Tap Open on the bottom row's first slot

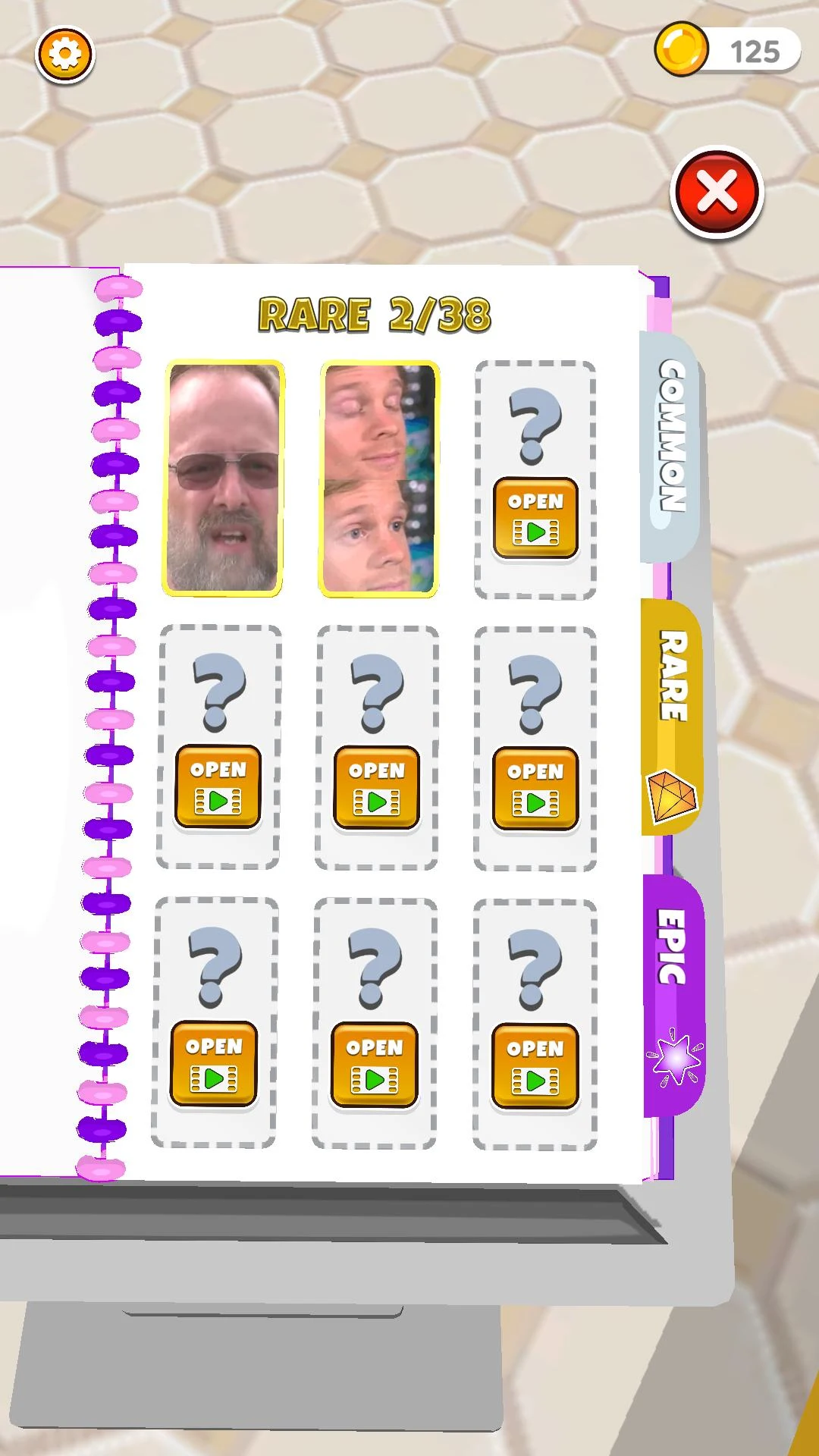[x=214, y=1063]
